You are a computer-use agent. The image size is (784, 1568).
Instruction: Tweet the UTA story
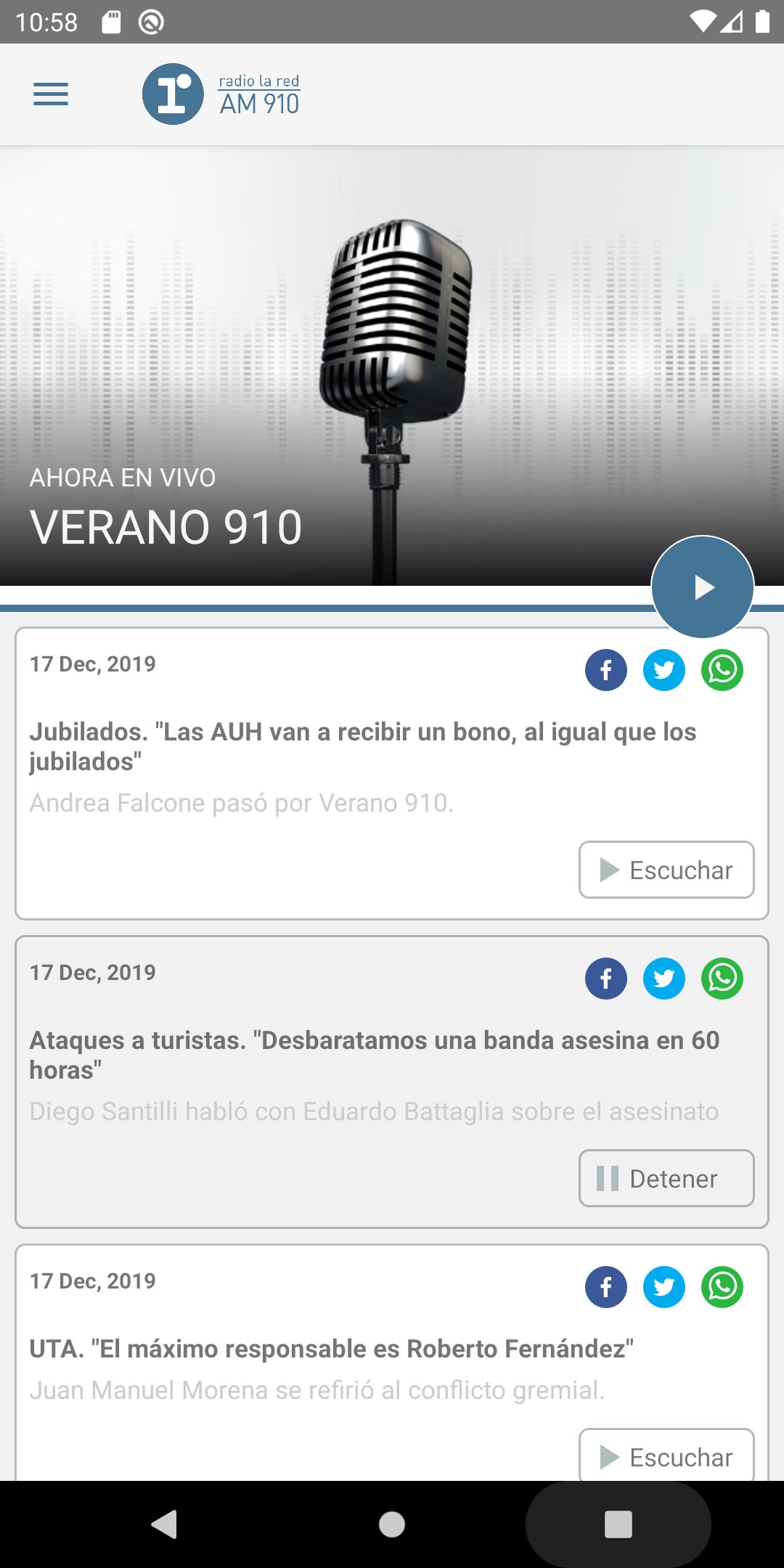tap(664, 1286)
